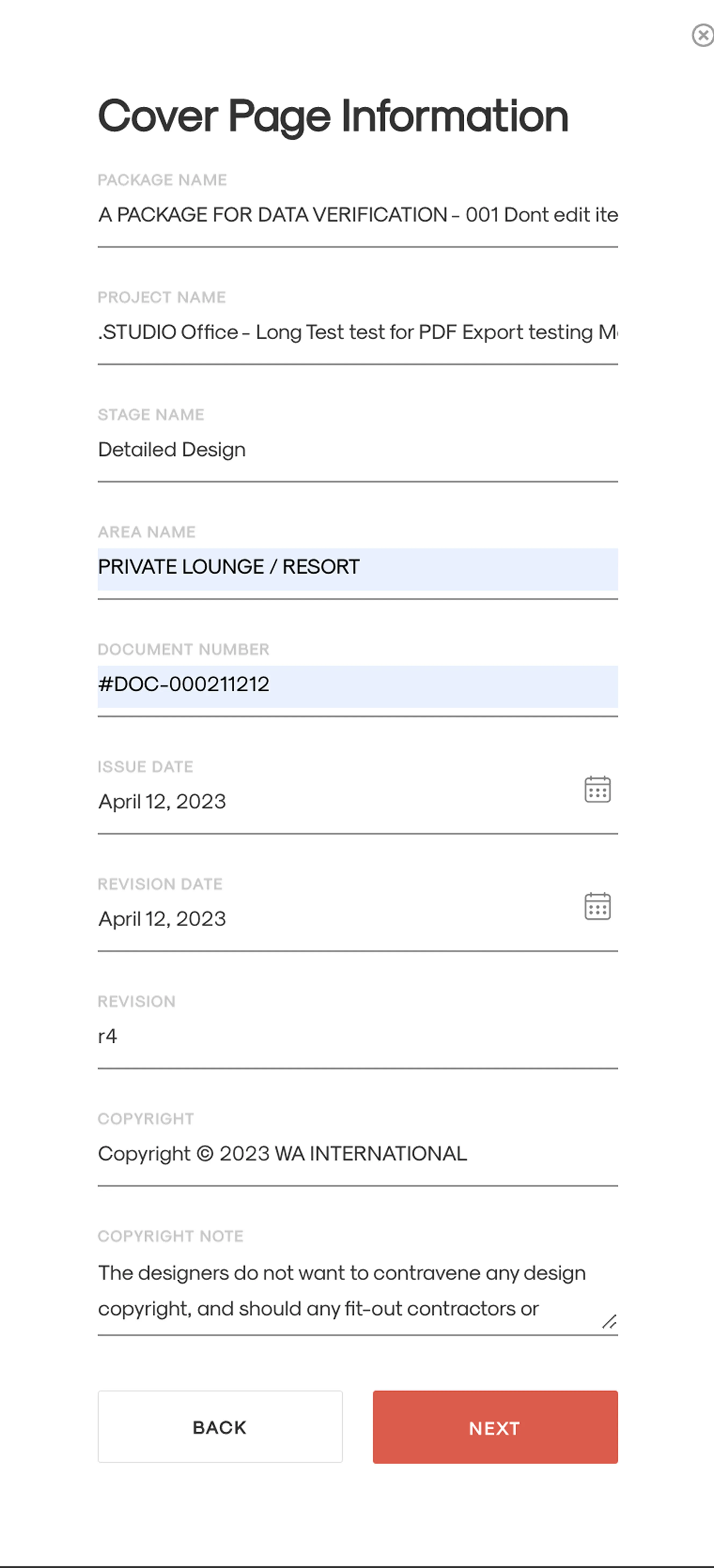This screenshot has width=714, height=1568.
Task: Edit the Copyright Note text area
Action: pos(347,1291)
